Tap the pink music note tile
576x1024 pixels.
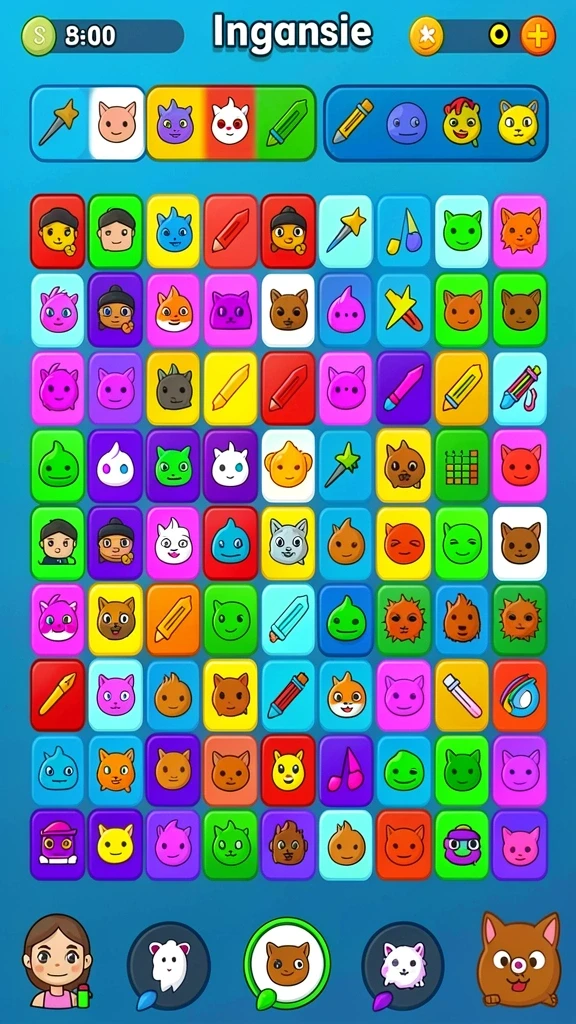click(345, 771)
